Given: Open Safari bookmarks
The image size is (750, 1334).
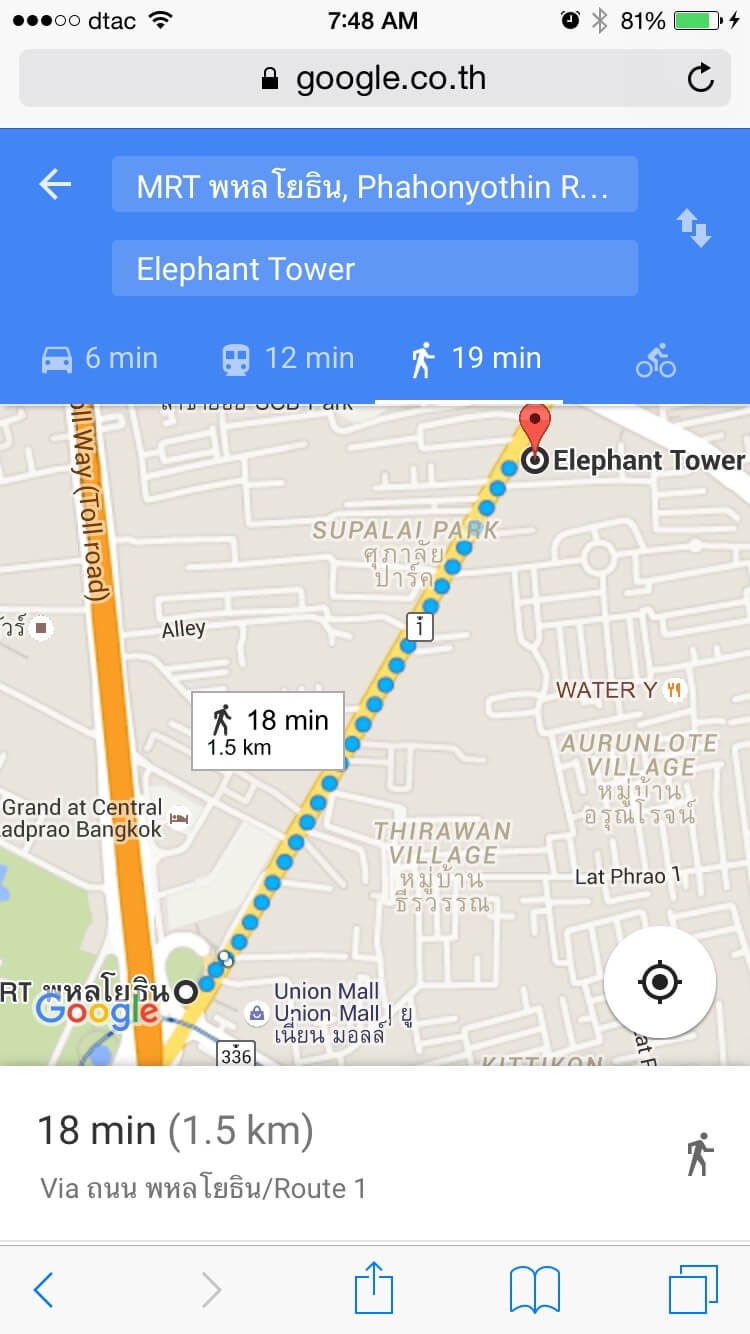Looking at the screenshot, I should (x=534, y=1290).
